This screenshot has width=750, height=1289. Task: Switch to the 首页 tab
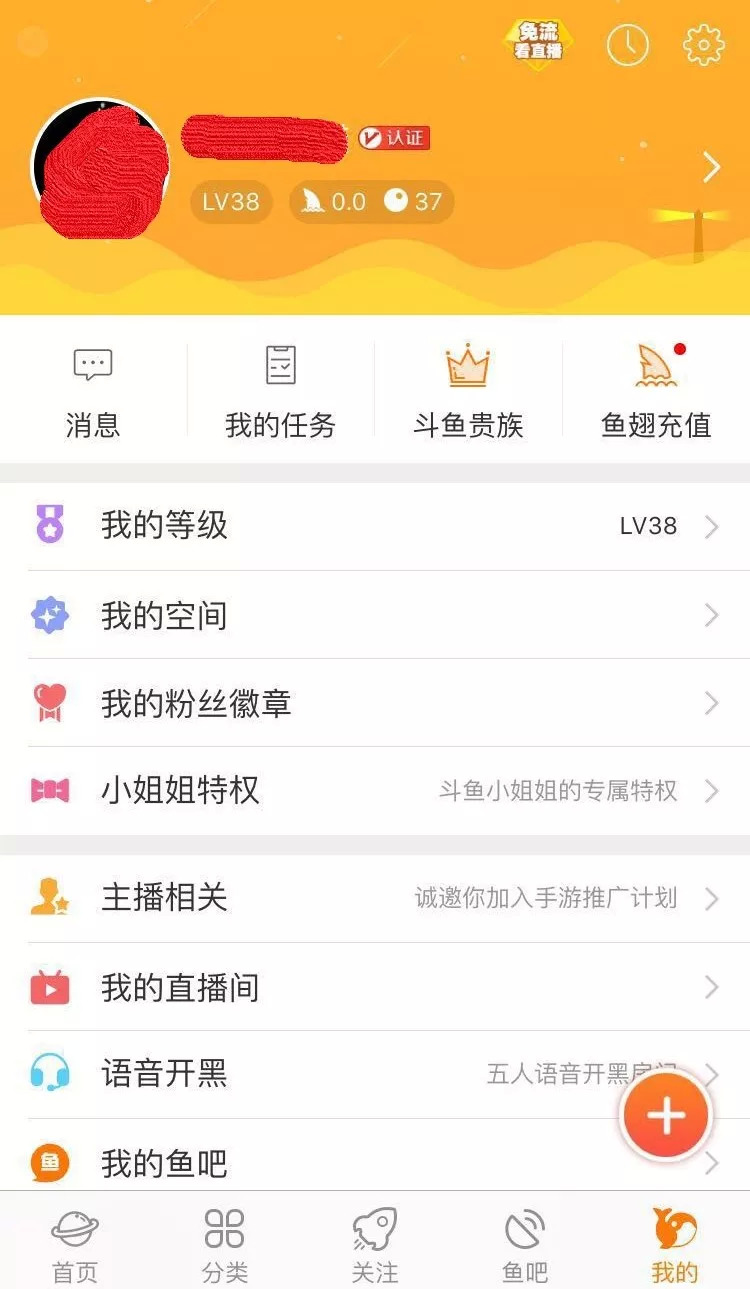(75, 1240)
